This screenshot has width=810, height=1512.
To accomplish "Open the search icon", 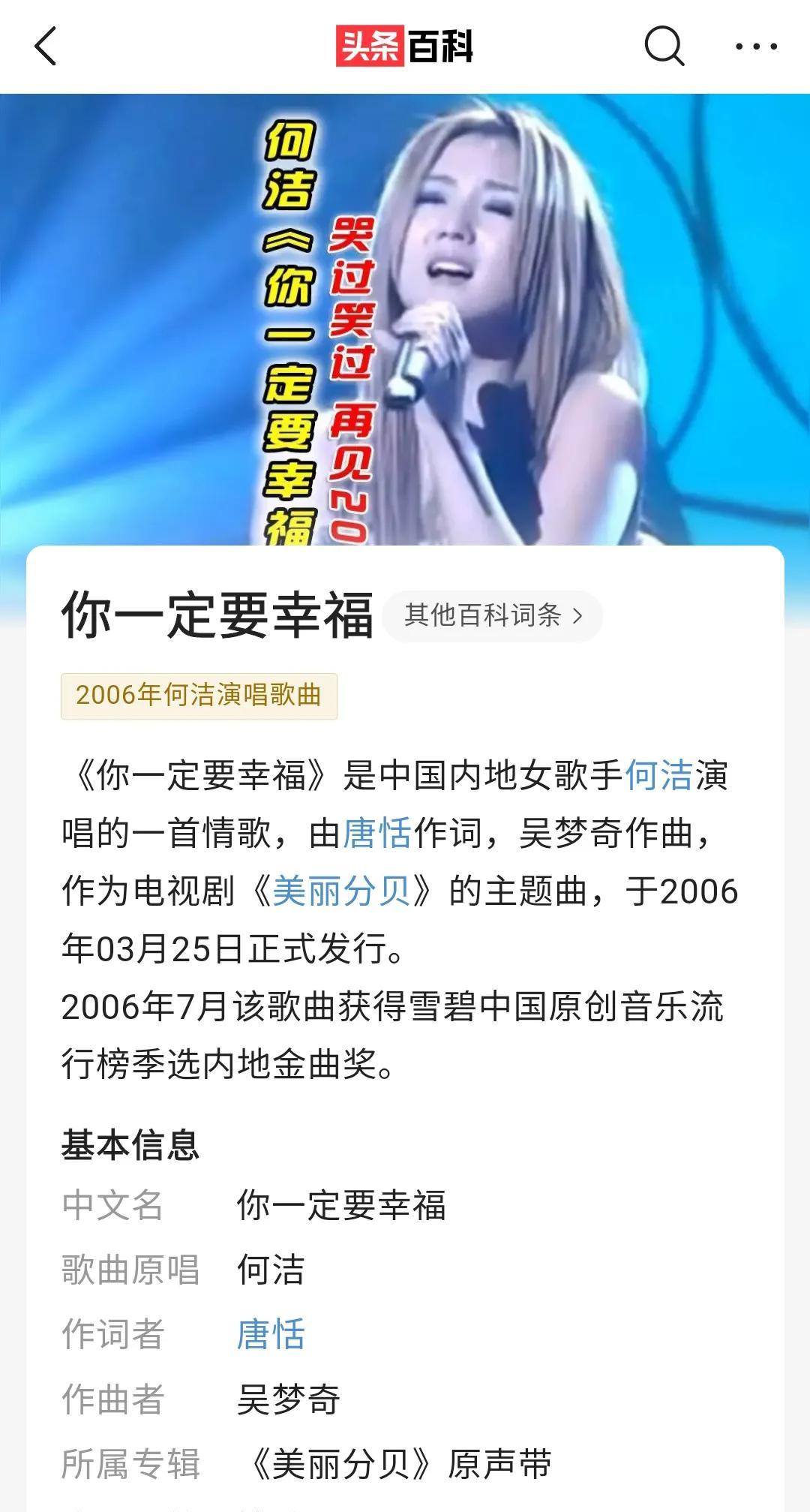I will click(x=664, y=47).
